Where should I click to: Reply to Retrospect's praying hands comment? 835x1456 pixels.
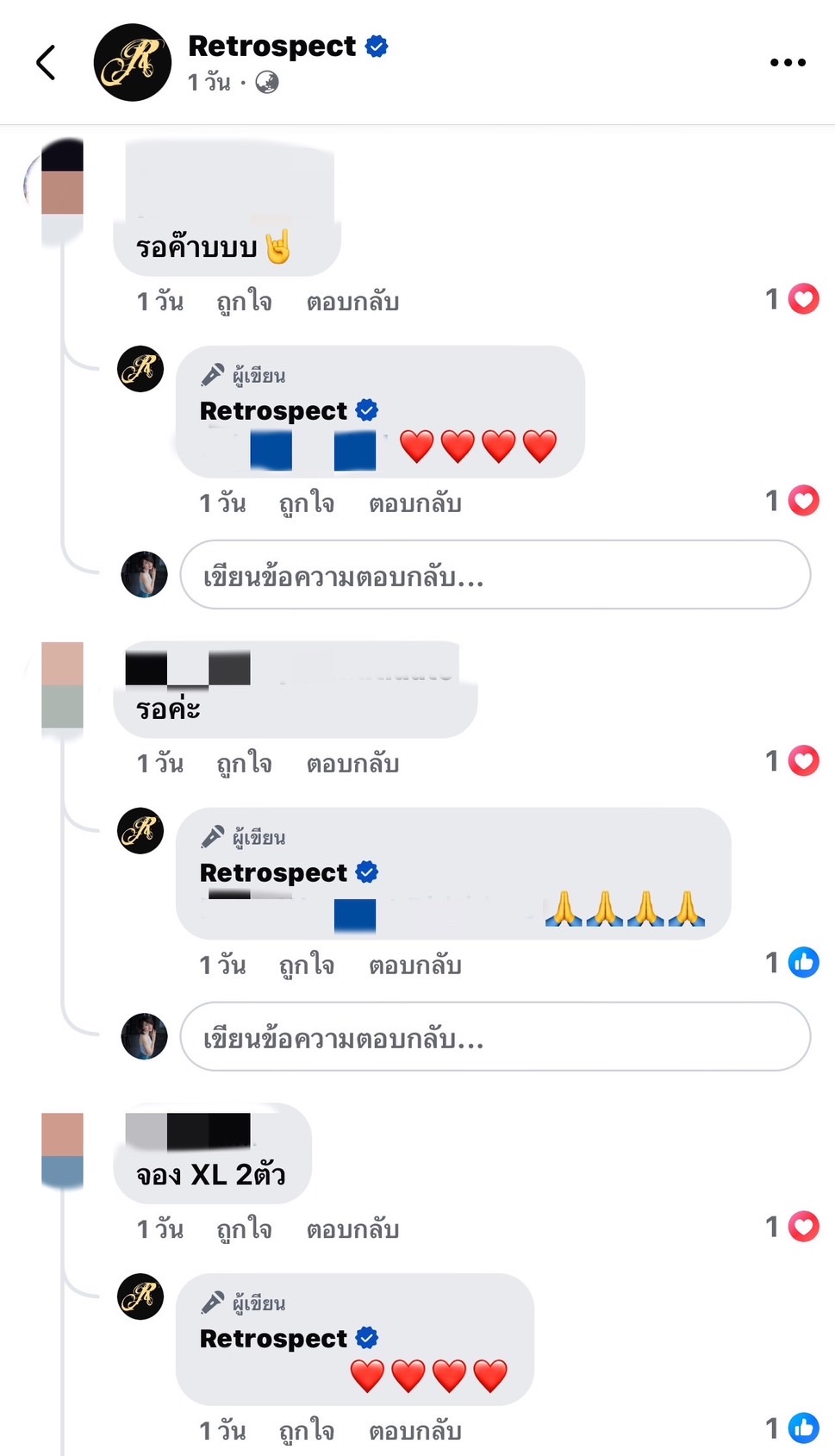(x=414, y=965)
